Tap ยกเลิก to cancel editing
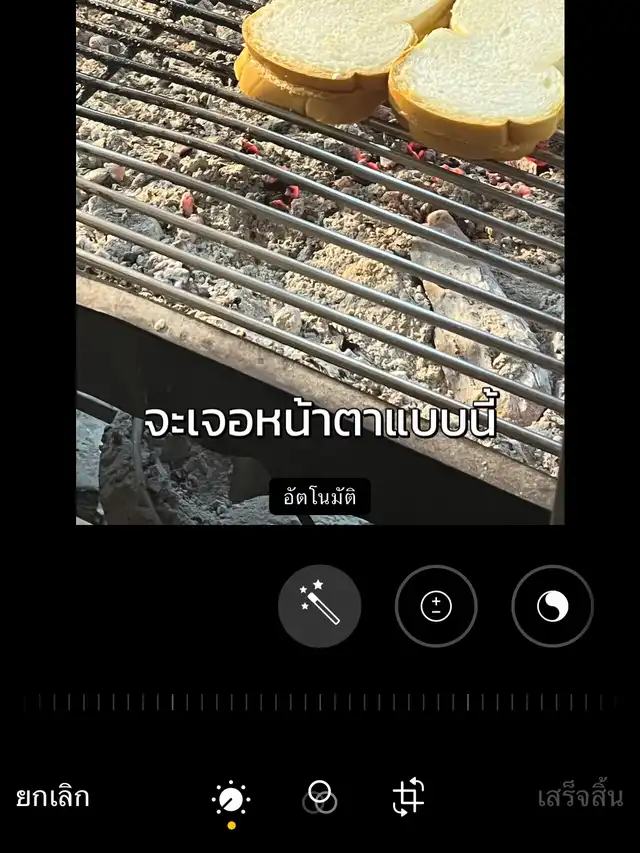640x853 pixels. (53, 798)
